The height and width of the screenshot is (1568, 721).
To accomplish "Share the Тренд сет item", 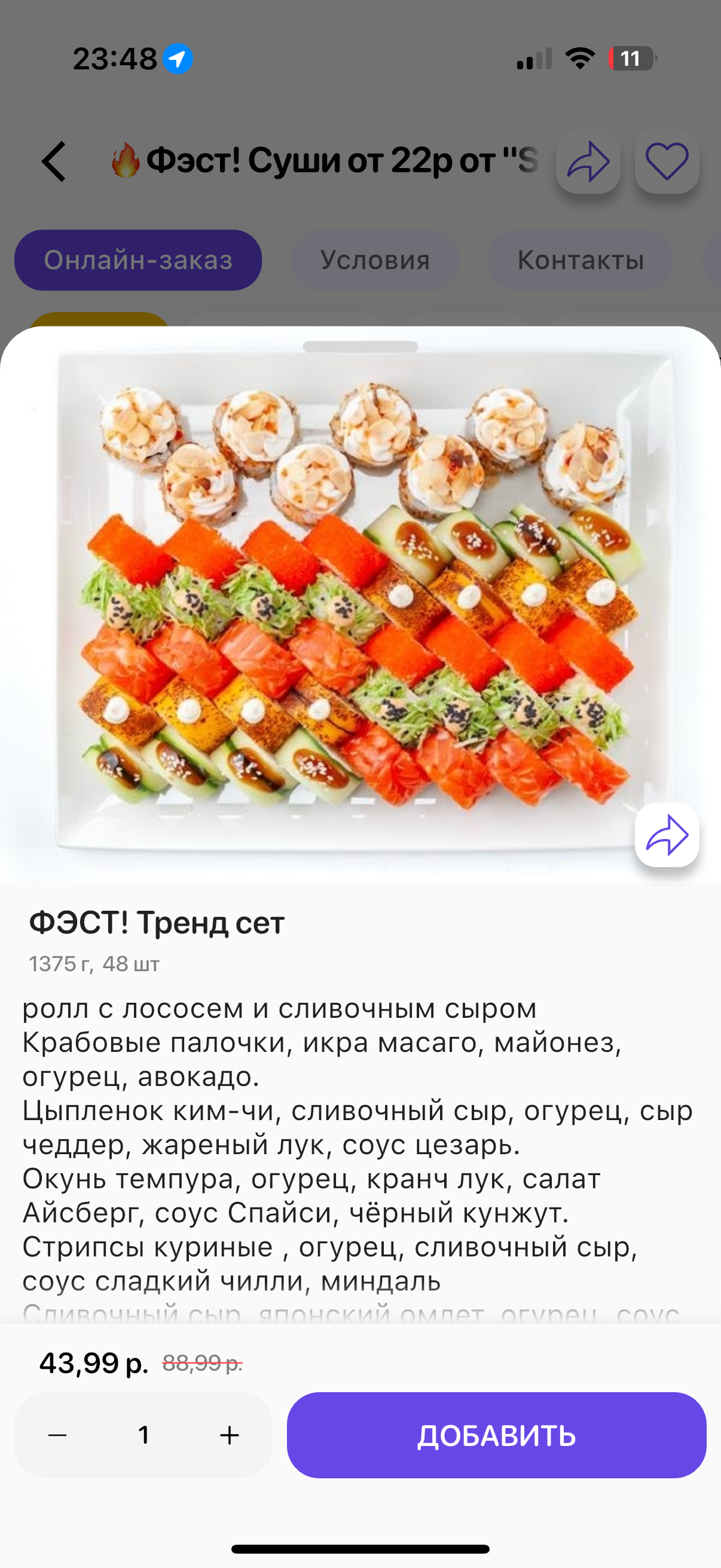I will (x=667, y=834).
